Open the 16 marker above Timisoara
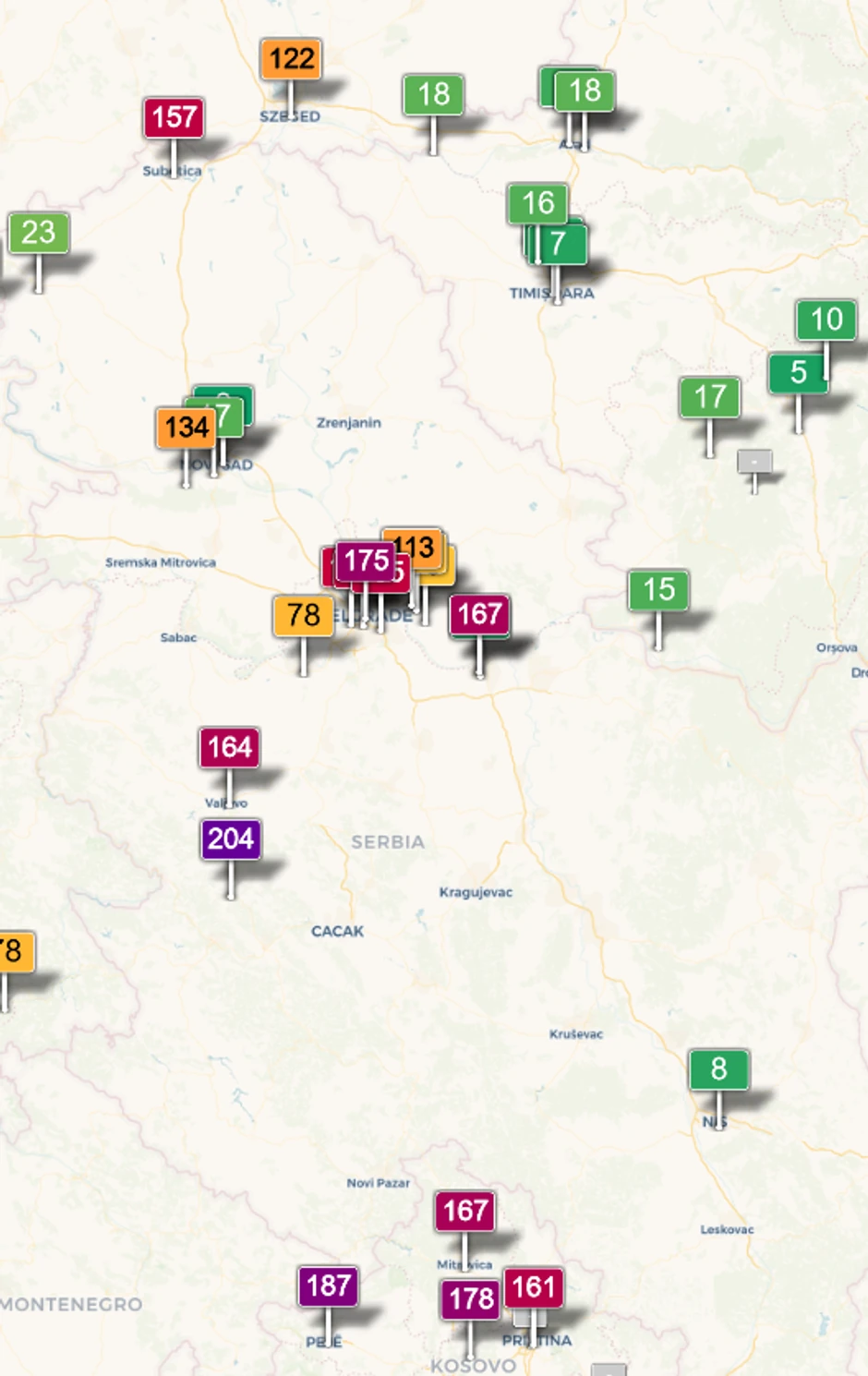 537,202
